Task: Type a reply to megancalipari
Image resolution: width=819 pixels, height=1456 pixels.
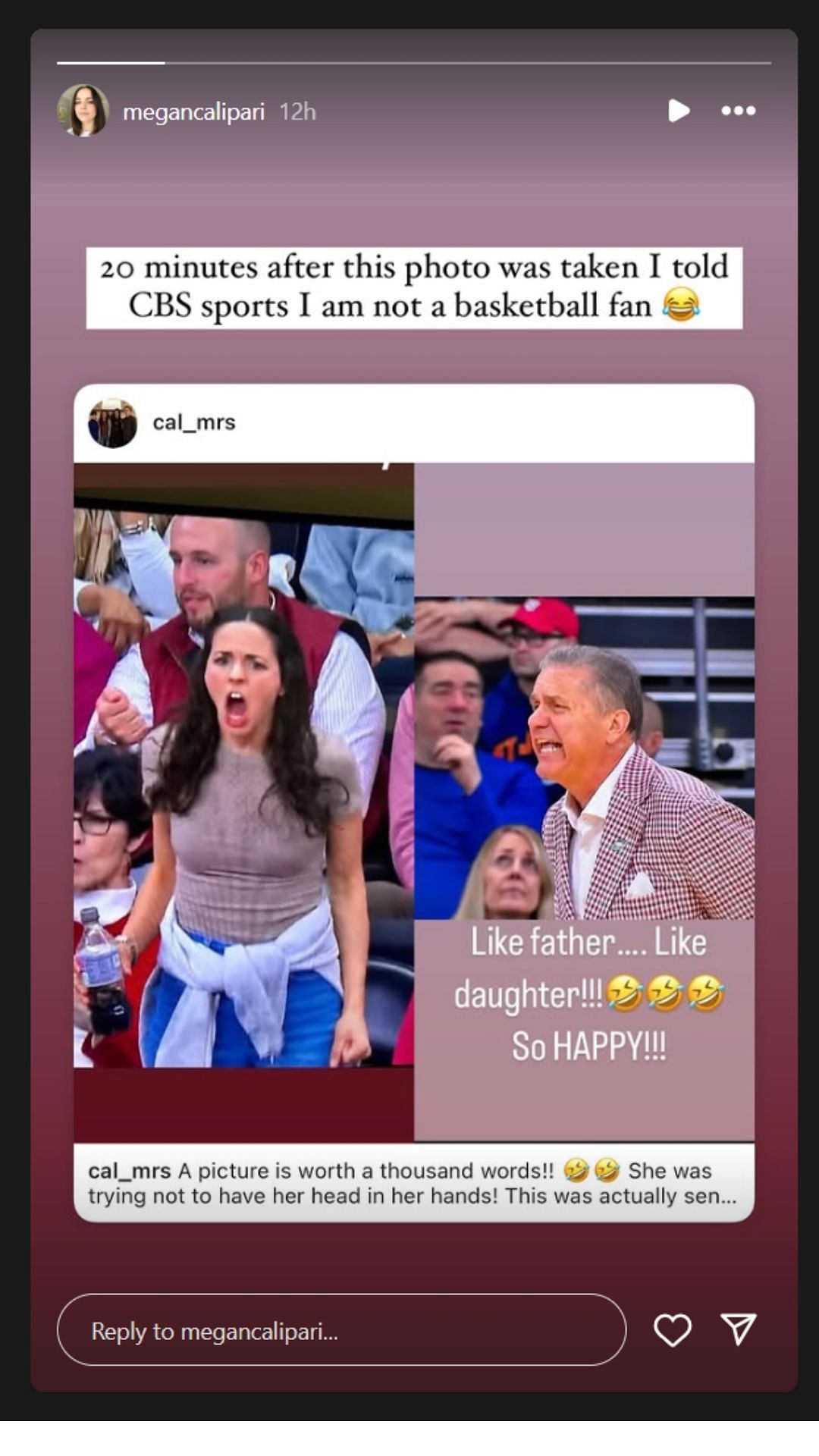Action: point(341,1330)
